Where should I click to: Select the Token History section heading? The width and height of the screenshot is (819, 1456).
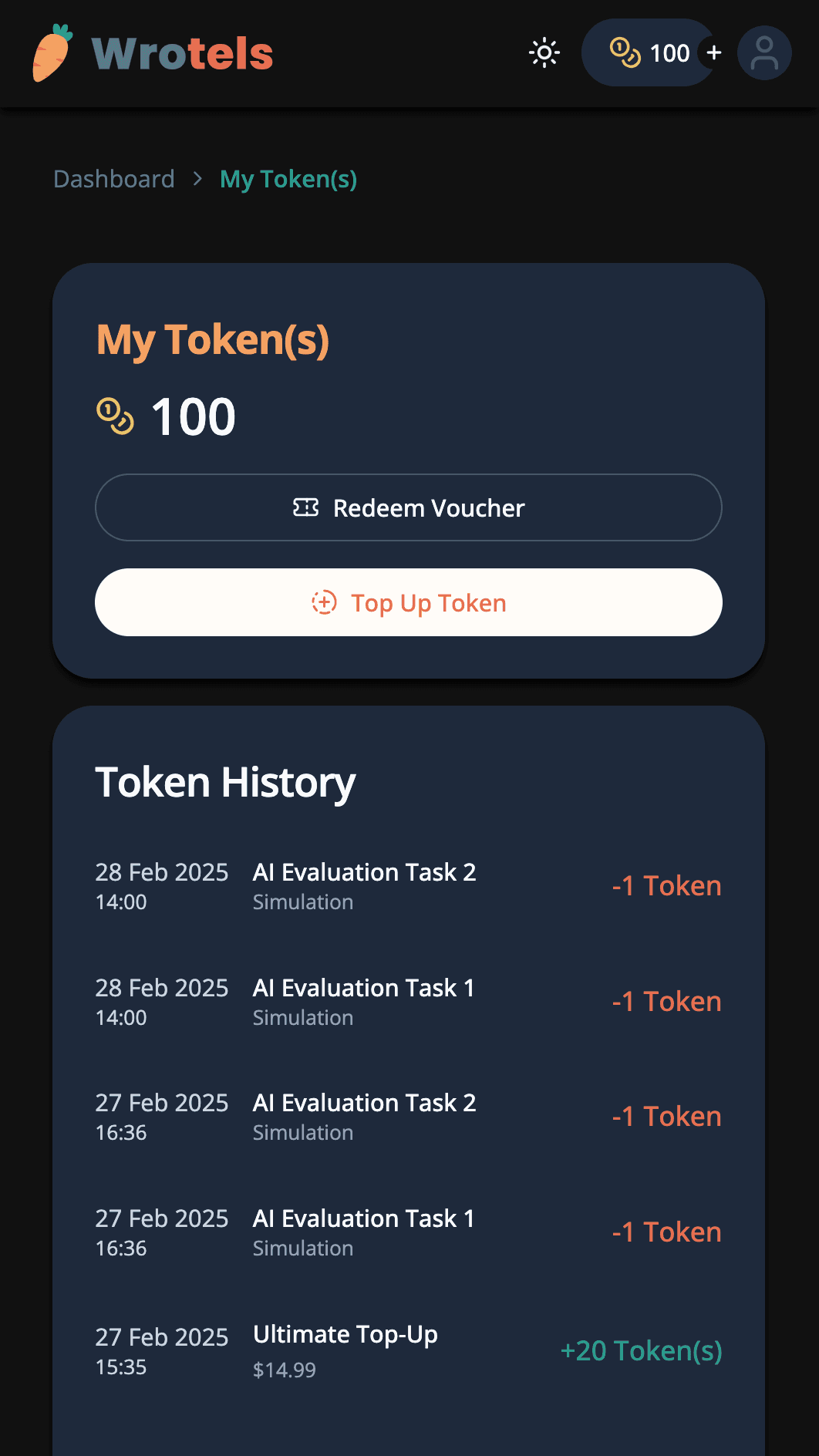point(224,781)
